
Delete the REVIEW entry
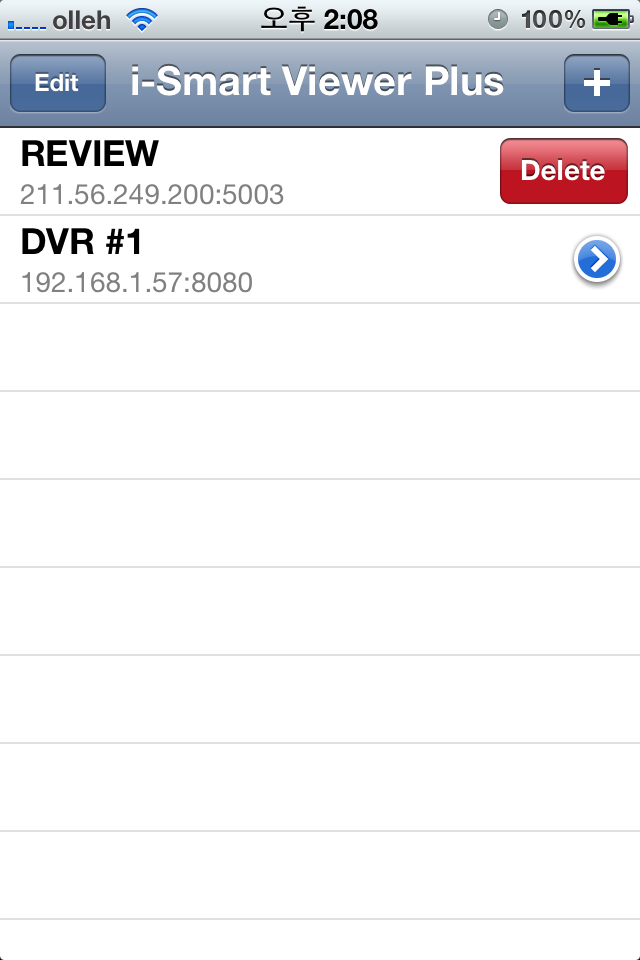tap(563, 171)
